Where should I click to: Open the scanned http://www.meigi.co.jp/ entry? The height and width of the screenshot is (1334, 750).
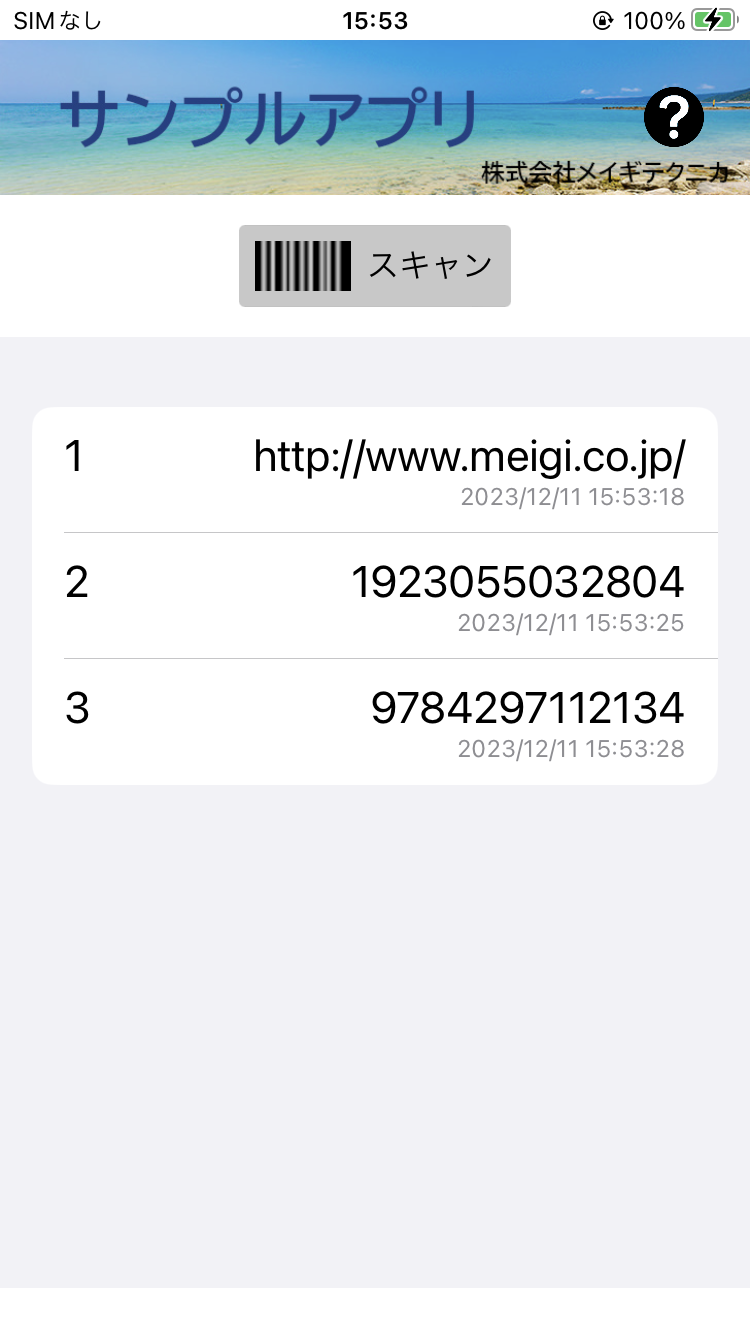[375, 470]
